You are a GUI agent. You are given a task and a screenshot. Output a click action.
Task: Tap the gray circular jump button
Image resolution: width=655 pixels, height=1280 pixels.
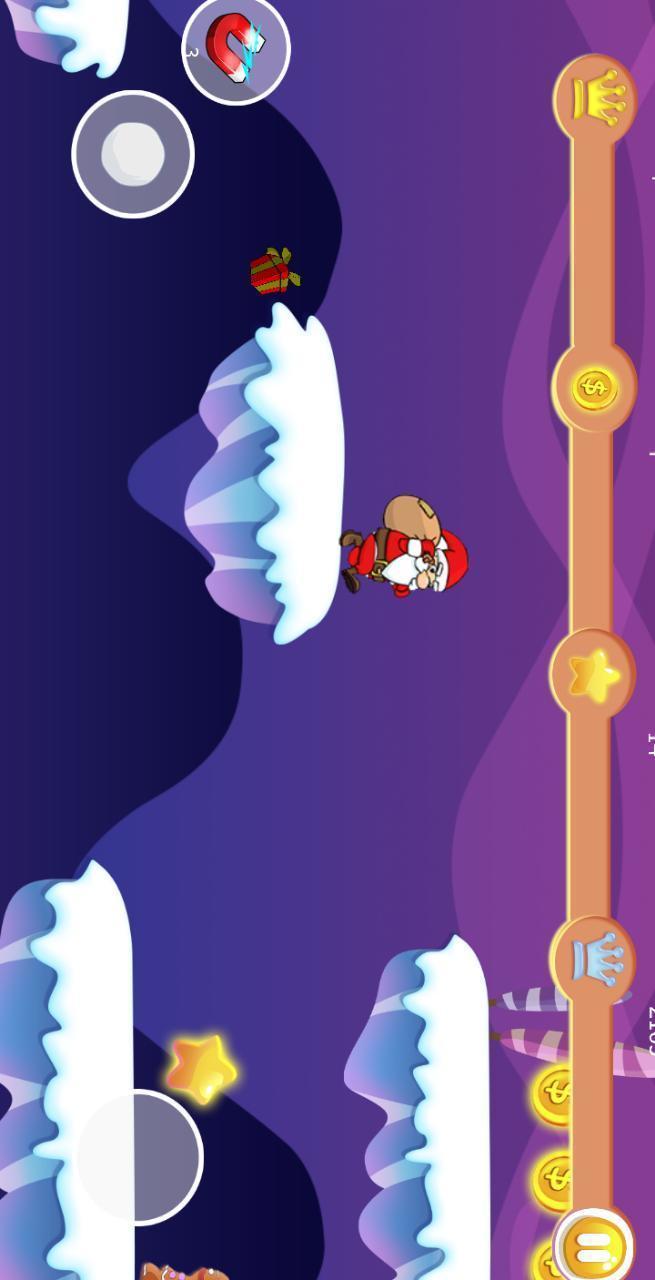coord(139,1157)
